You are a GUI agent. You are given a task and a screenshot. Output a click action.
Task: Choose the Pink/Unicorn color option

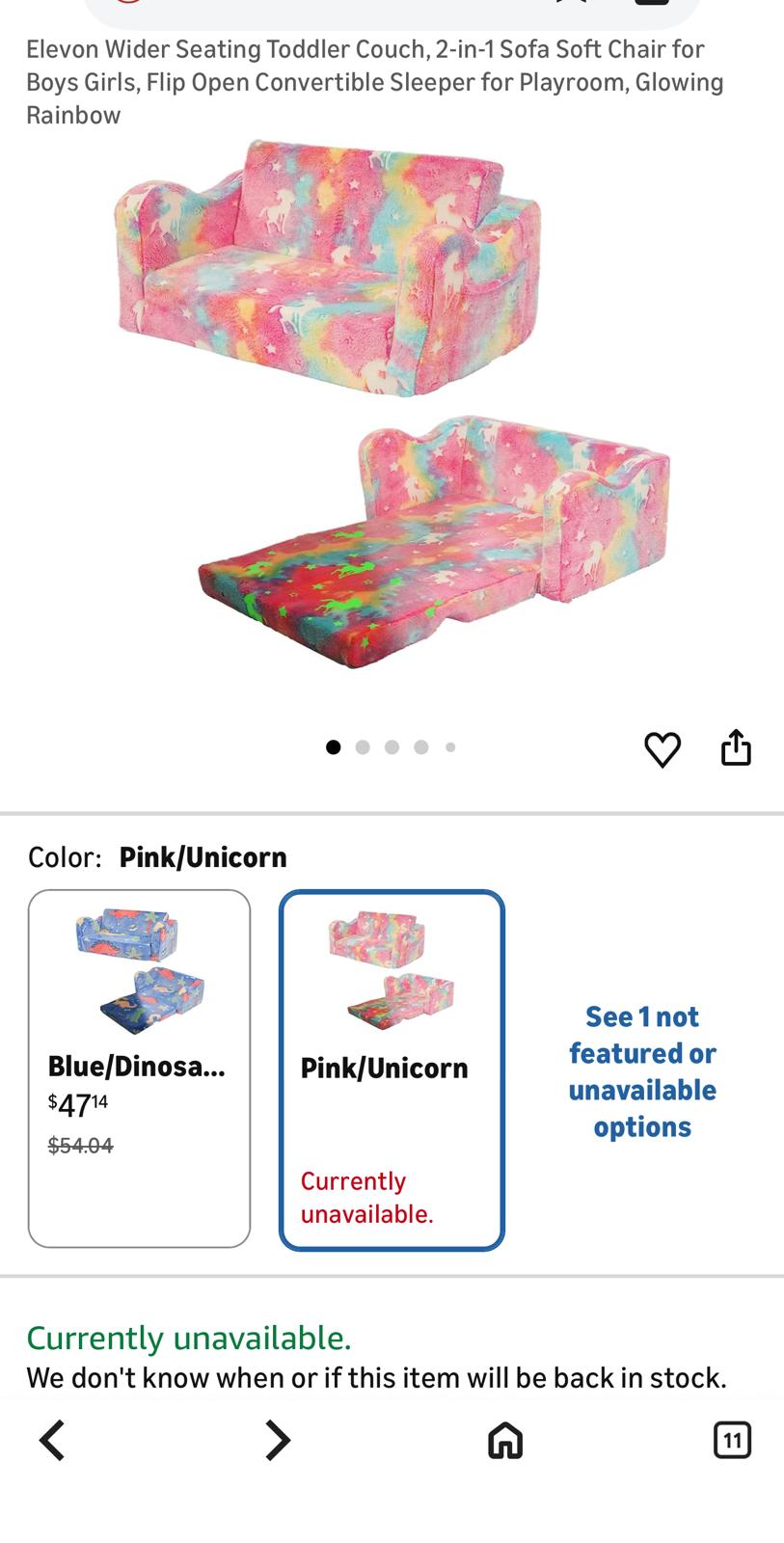click(x=392, y=1069)
